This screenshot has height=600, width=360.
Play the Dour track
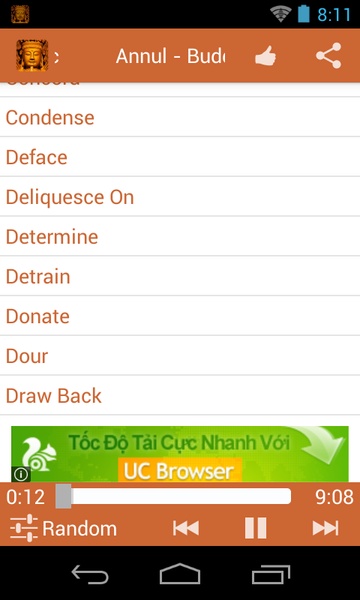(x=180, y=356)
